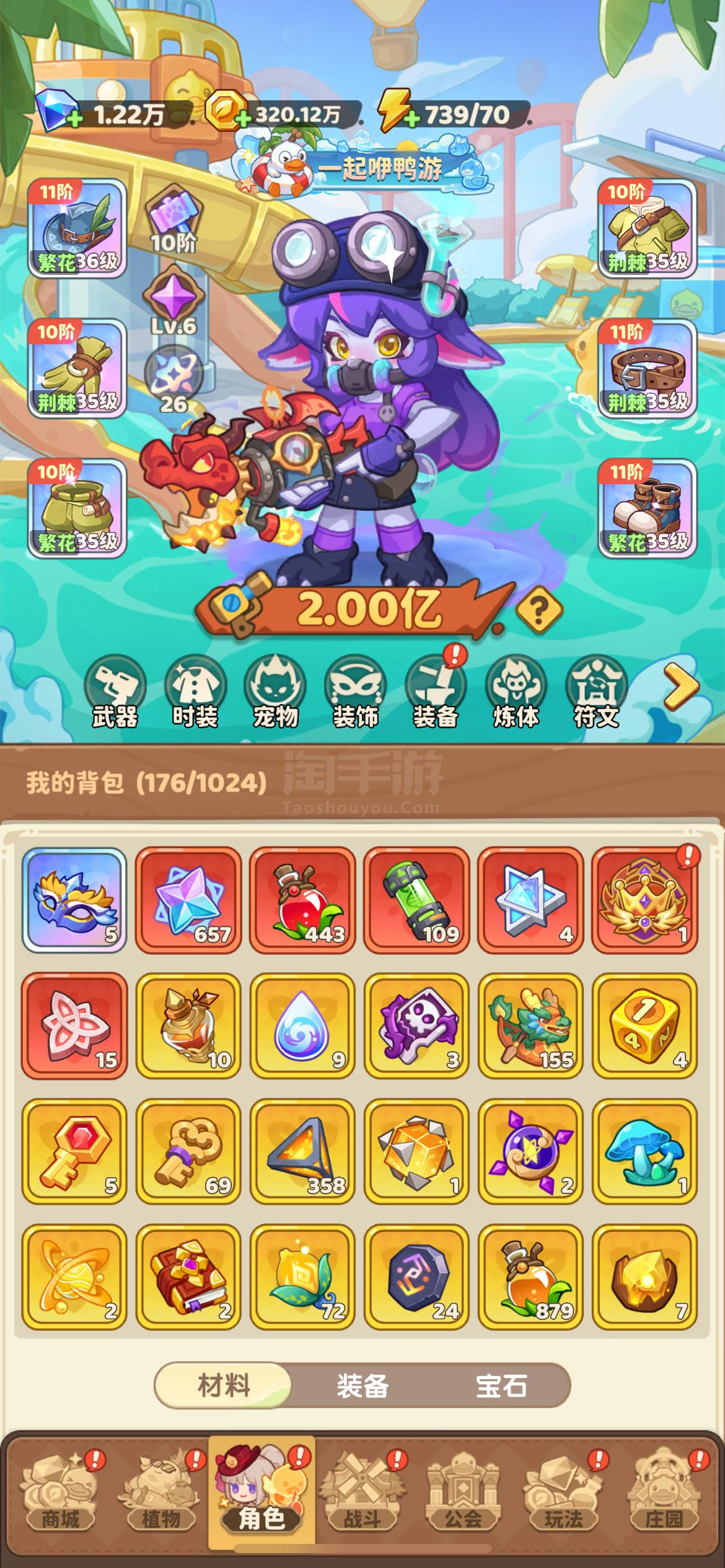The height and width of the screenshot is (1568, 725).
Task: Open the 装备 (equipment) menu icon
Action: point(436,691)
